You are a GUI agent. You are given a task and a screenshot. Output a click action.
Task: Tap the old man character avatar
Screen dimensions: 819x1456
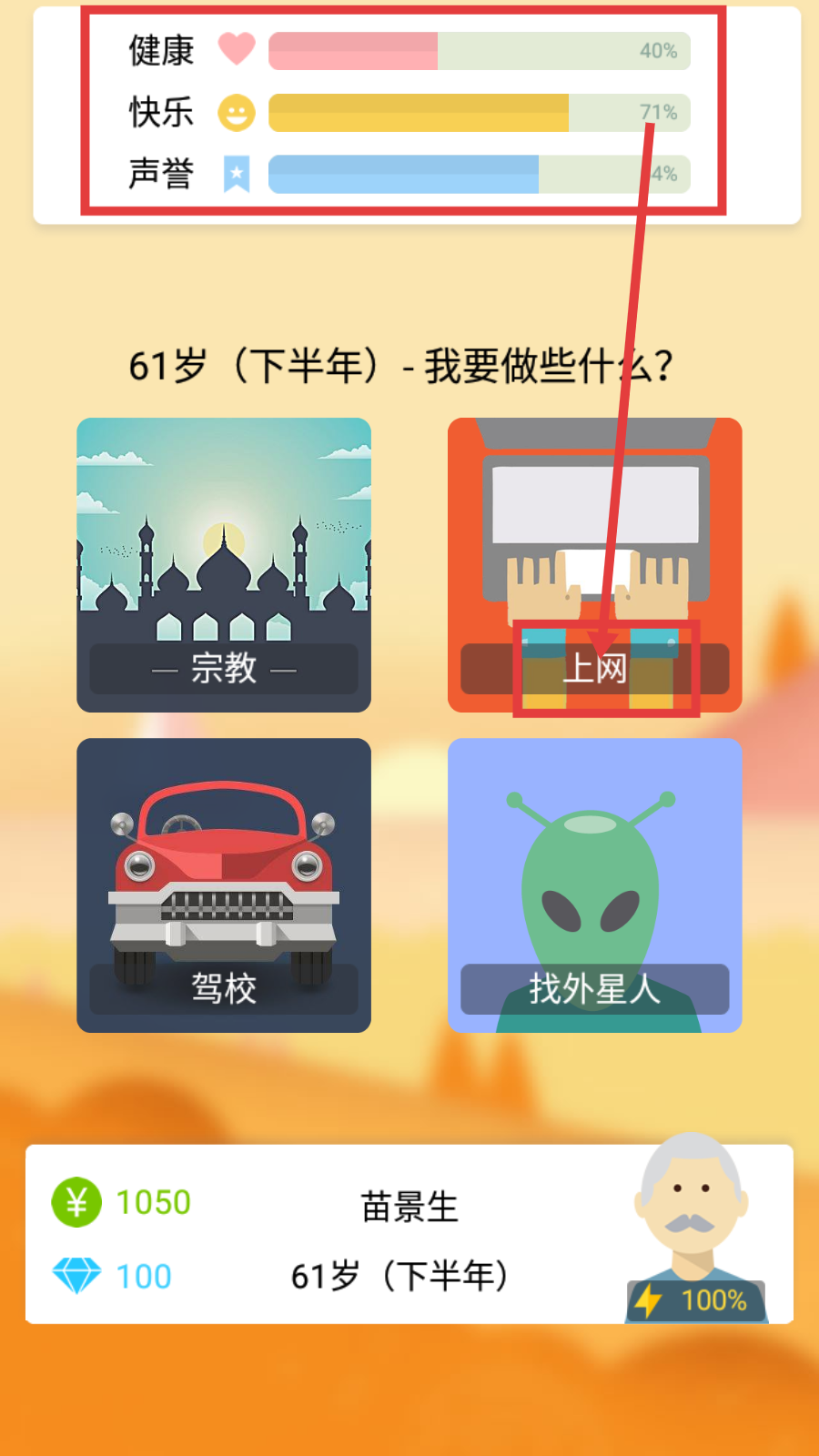click(x=693, y=1219)
